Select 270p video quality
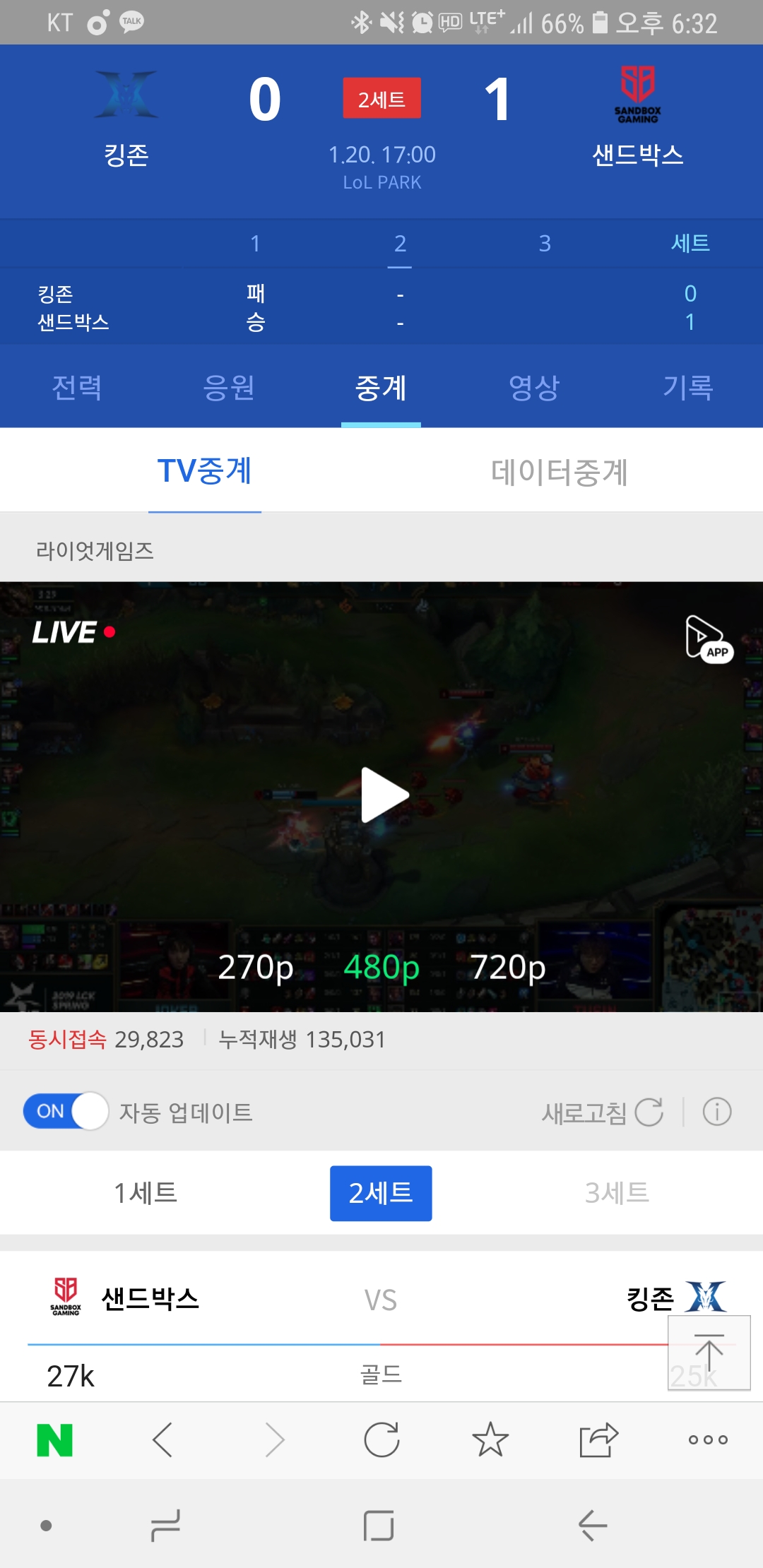Screen dimensions: 763x1568 [256, 967]
